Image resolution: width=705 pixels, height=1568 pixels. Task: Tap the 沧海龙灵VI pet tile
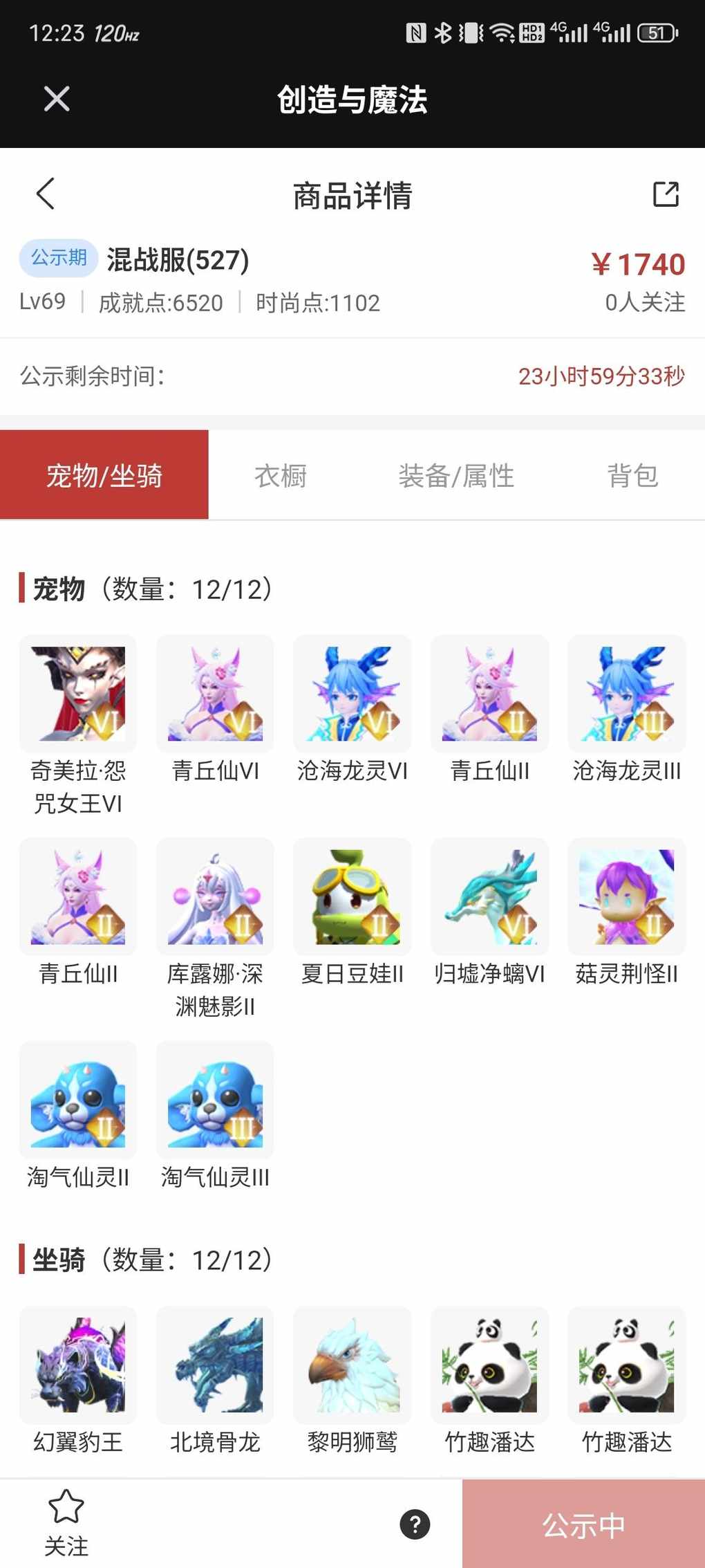coord(352,694)
